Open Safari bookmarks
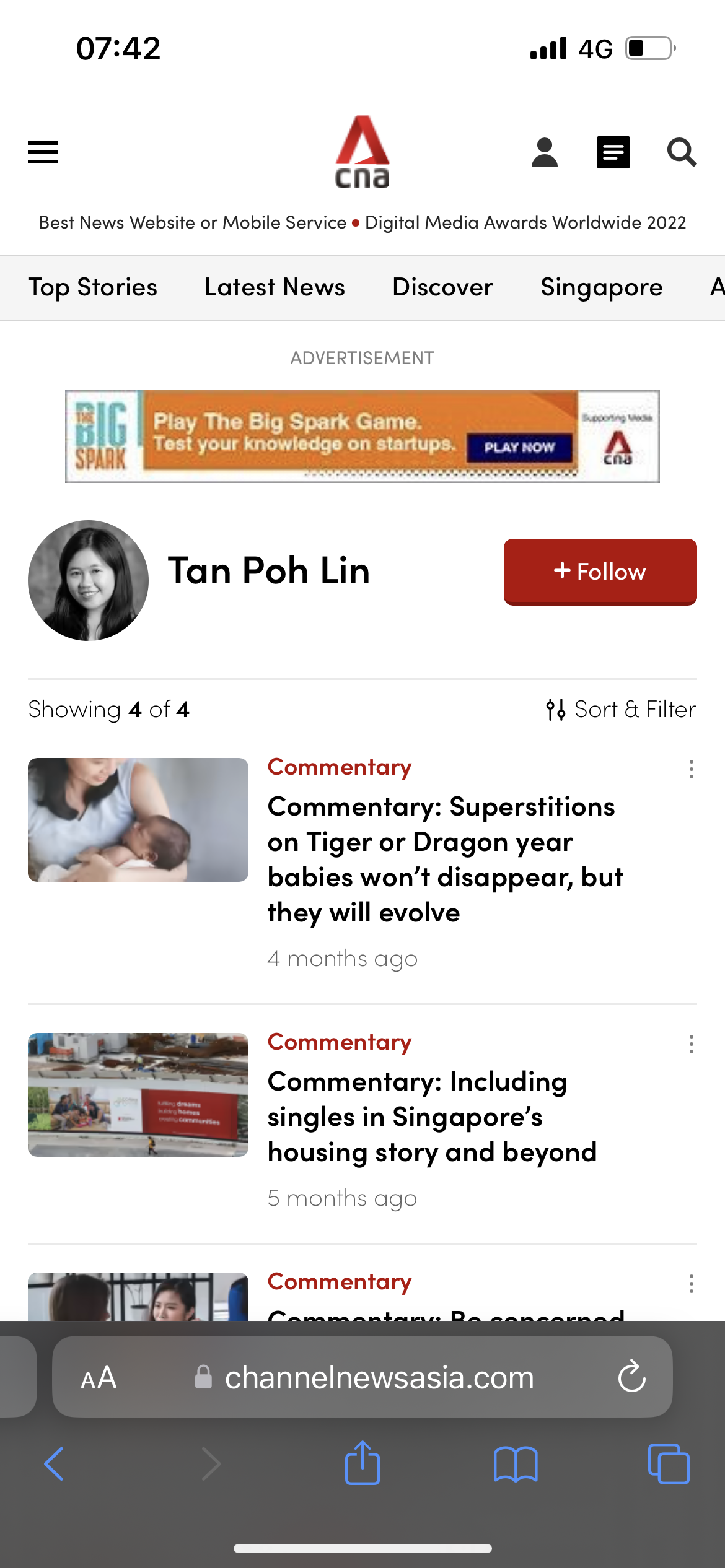The image size is (725, 1568). [516, 1465]
